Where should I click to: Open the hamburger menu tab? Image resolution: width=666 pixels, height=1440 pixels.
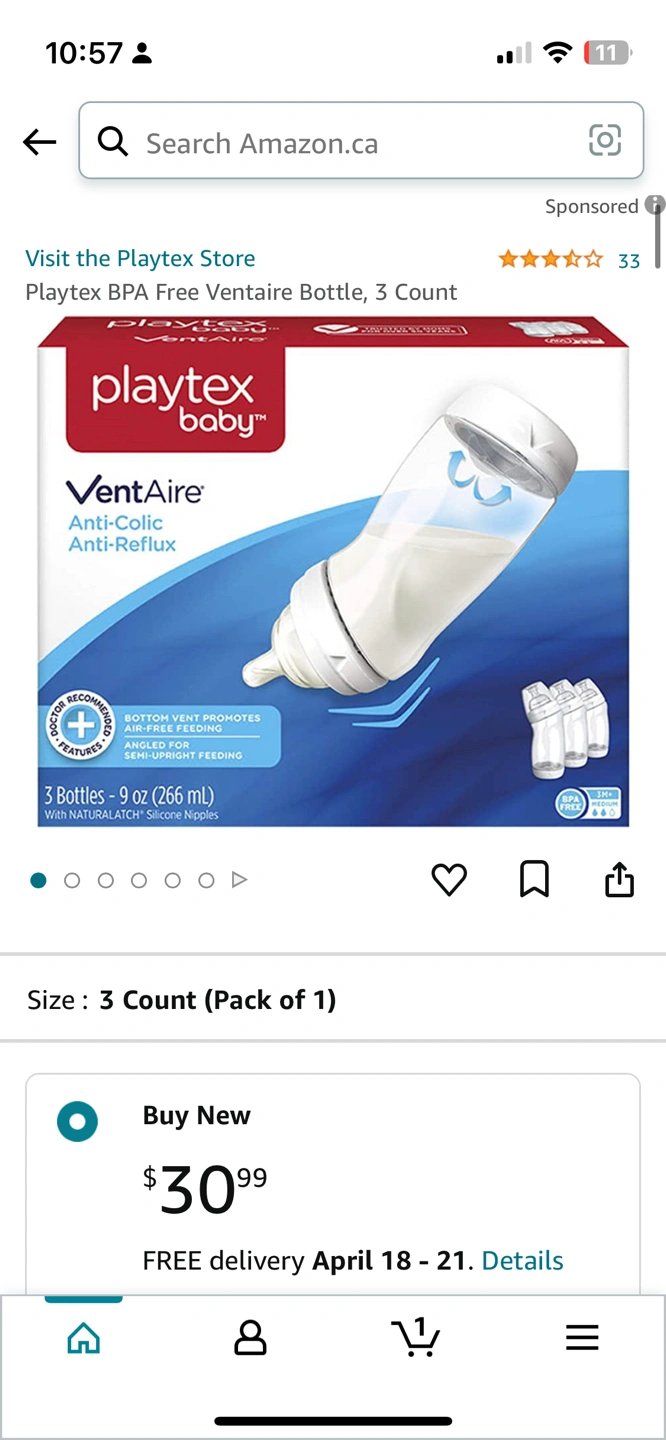pyautogui.click(x=582, y=1337)
